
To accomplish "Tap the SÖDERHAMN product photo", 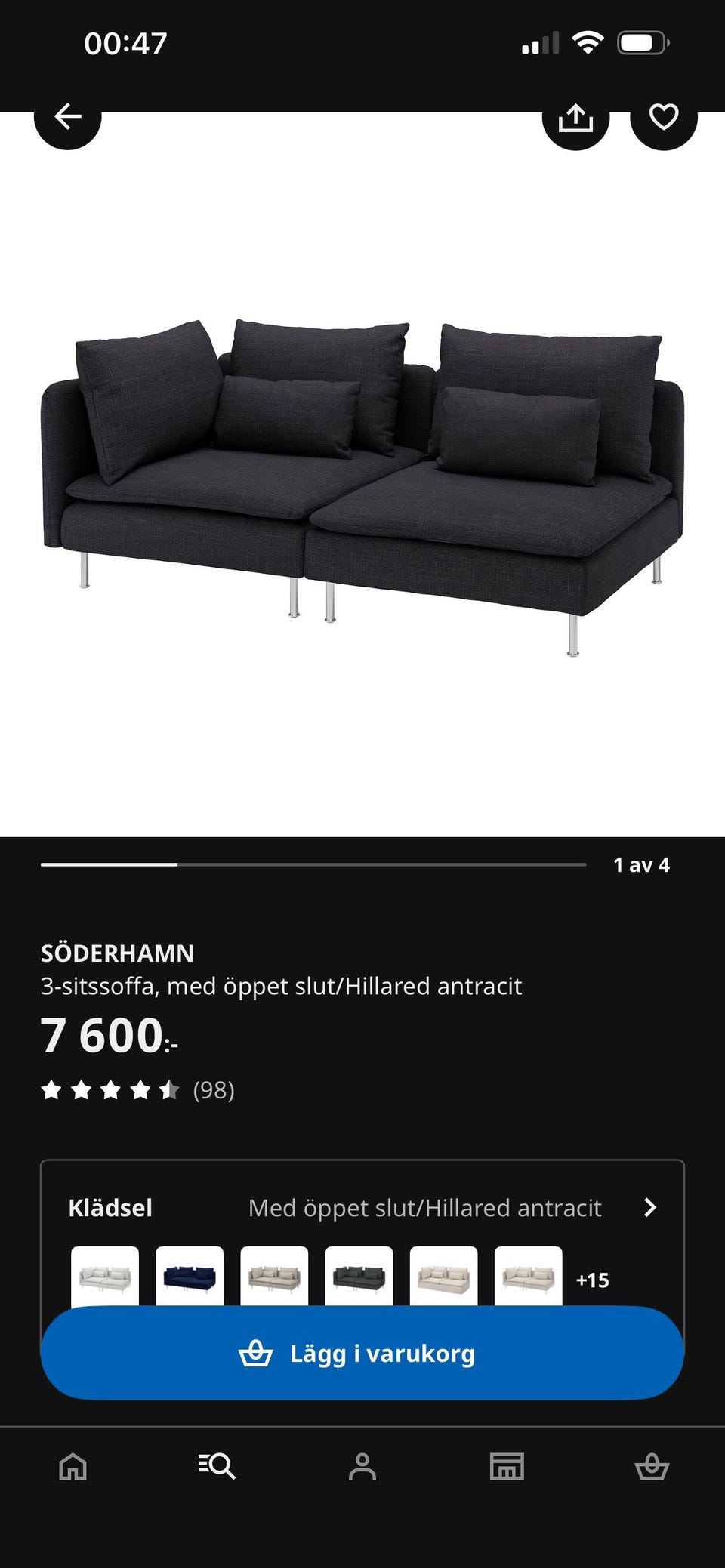I will coord(362,483).
